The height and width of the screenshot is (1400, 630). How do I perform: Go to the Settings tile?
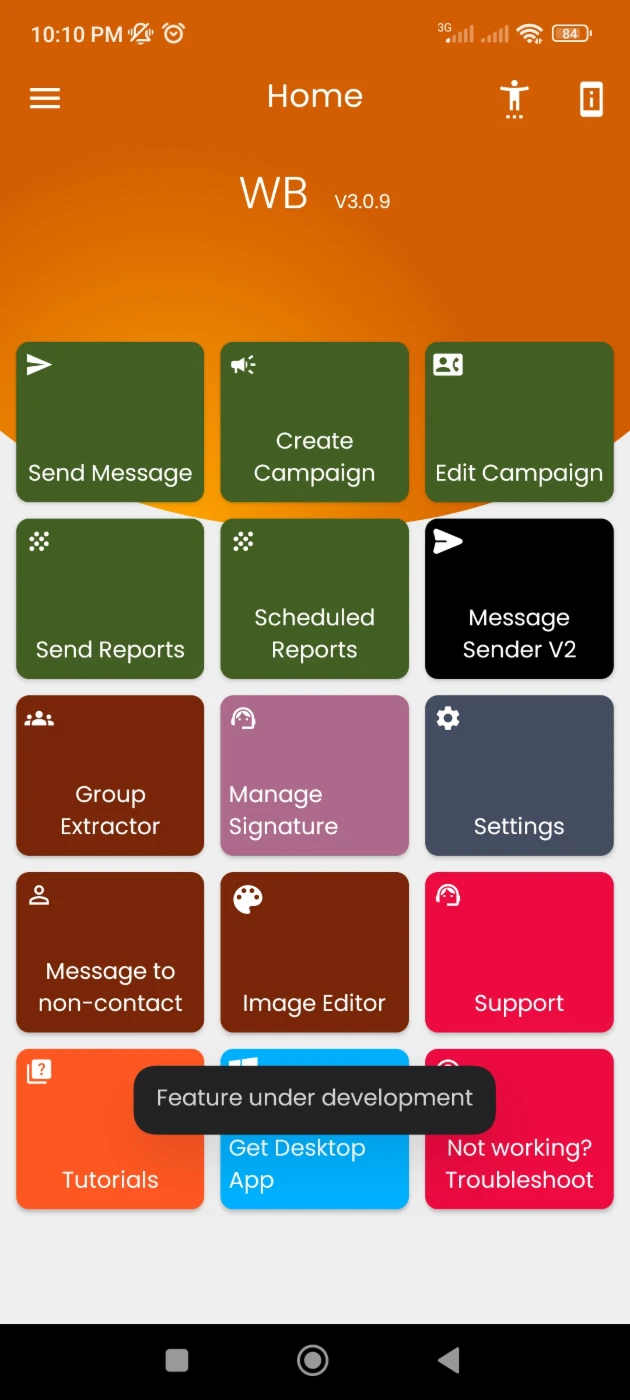click(519, 776)
